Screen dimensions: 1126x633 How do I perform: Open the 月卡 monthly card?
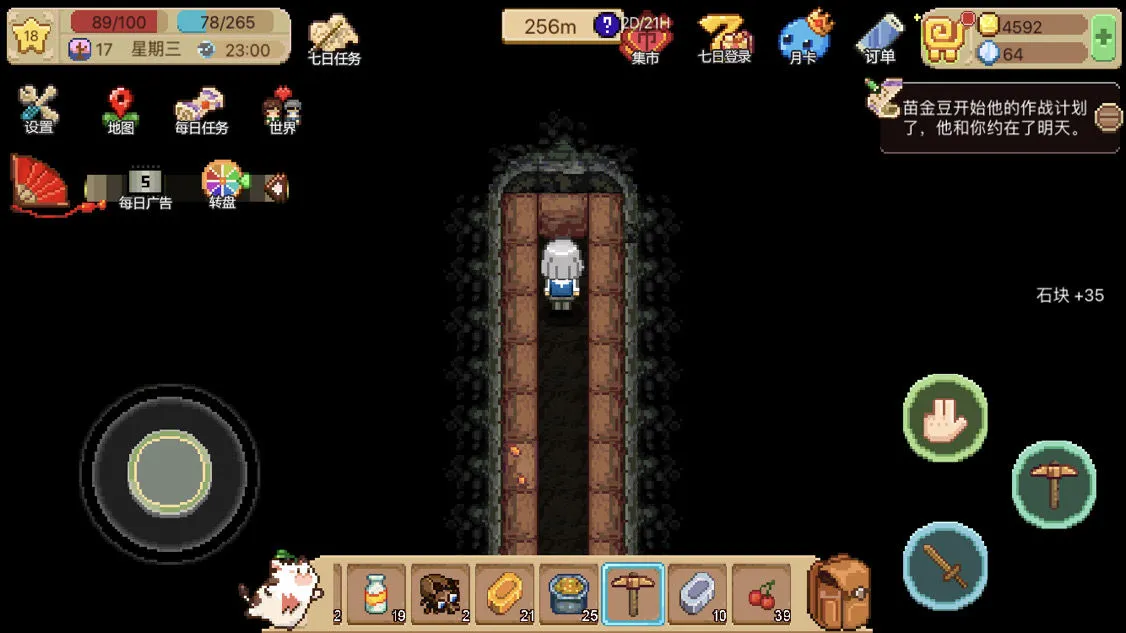coord(804,40)
